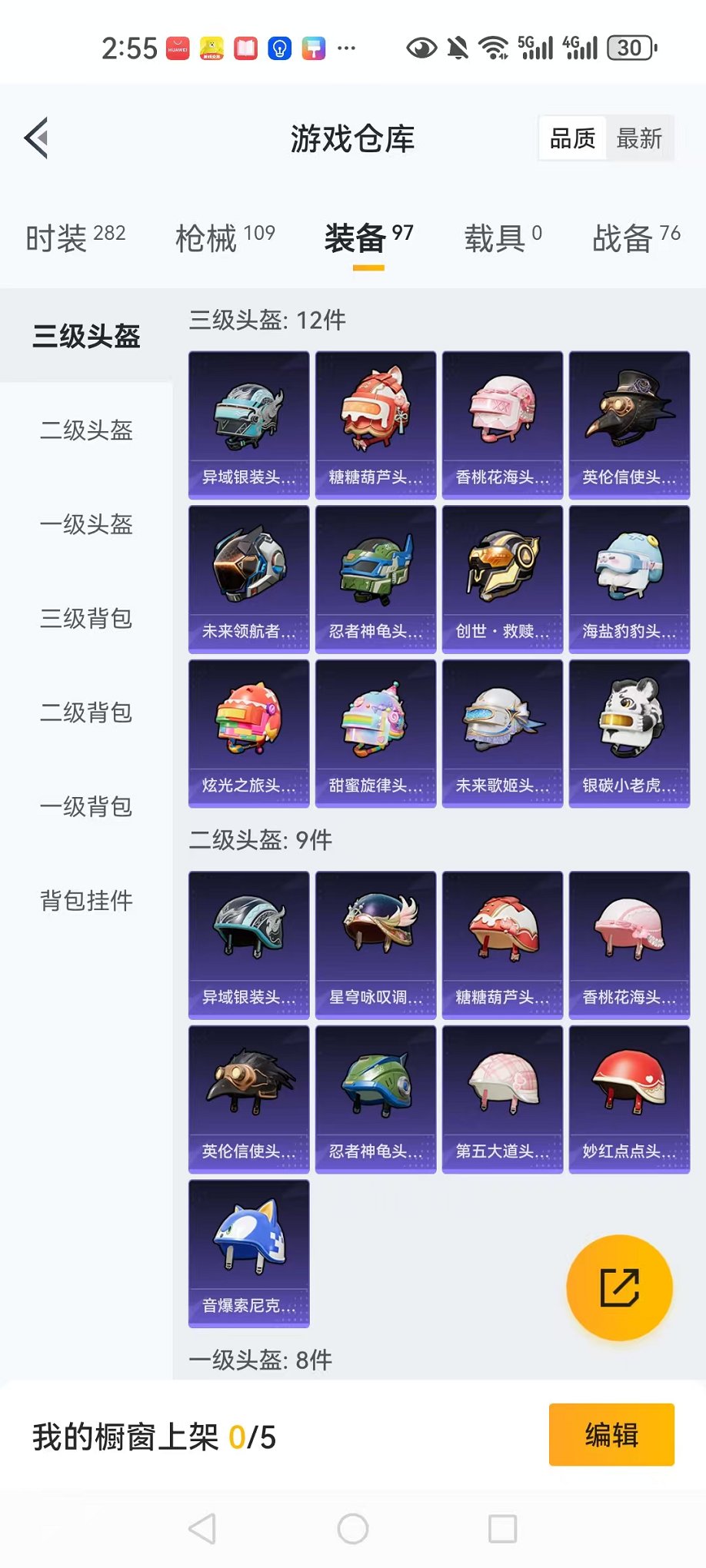The image size is (706, 1568).
Task: Select 一级头盔 in the side list
Action: pyautogui.click(x=86, y=525)
